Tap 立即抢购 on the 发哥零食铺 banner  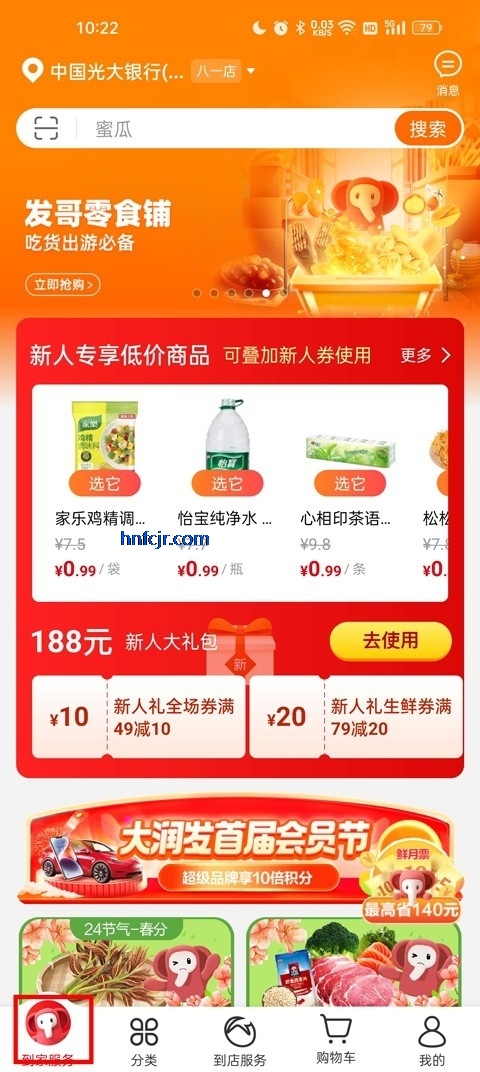[x=63, y=284]
